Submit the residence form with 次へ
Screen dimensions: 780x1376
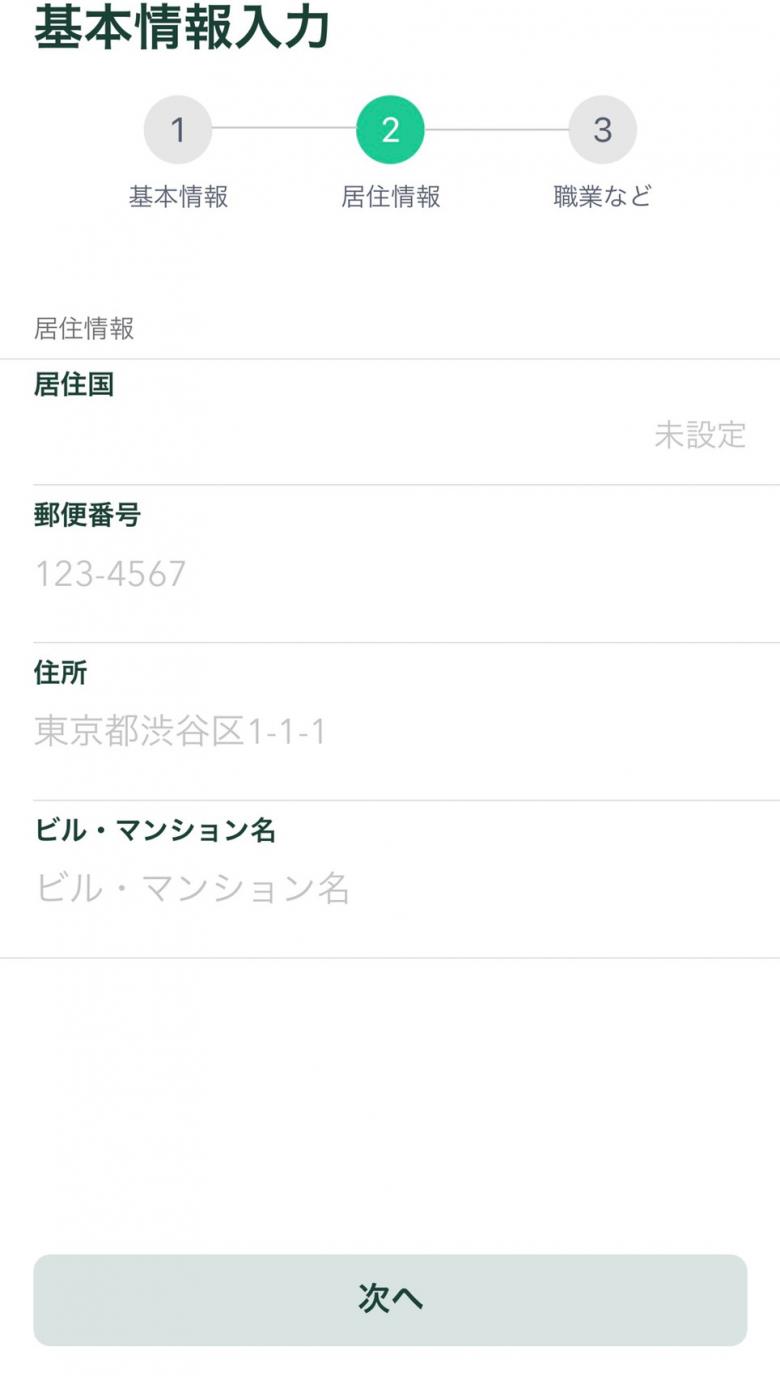click(x=390, y=1300)
